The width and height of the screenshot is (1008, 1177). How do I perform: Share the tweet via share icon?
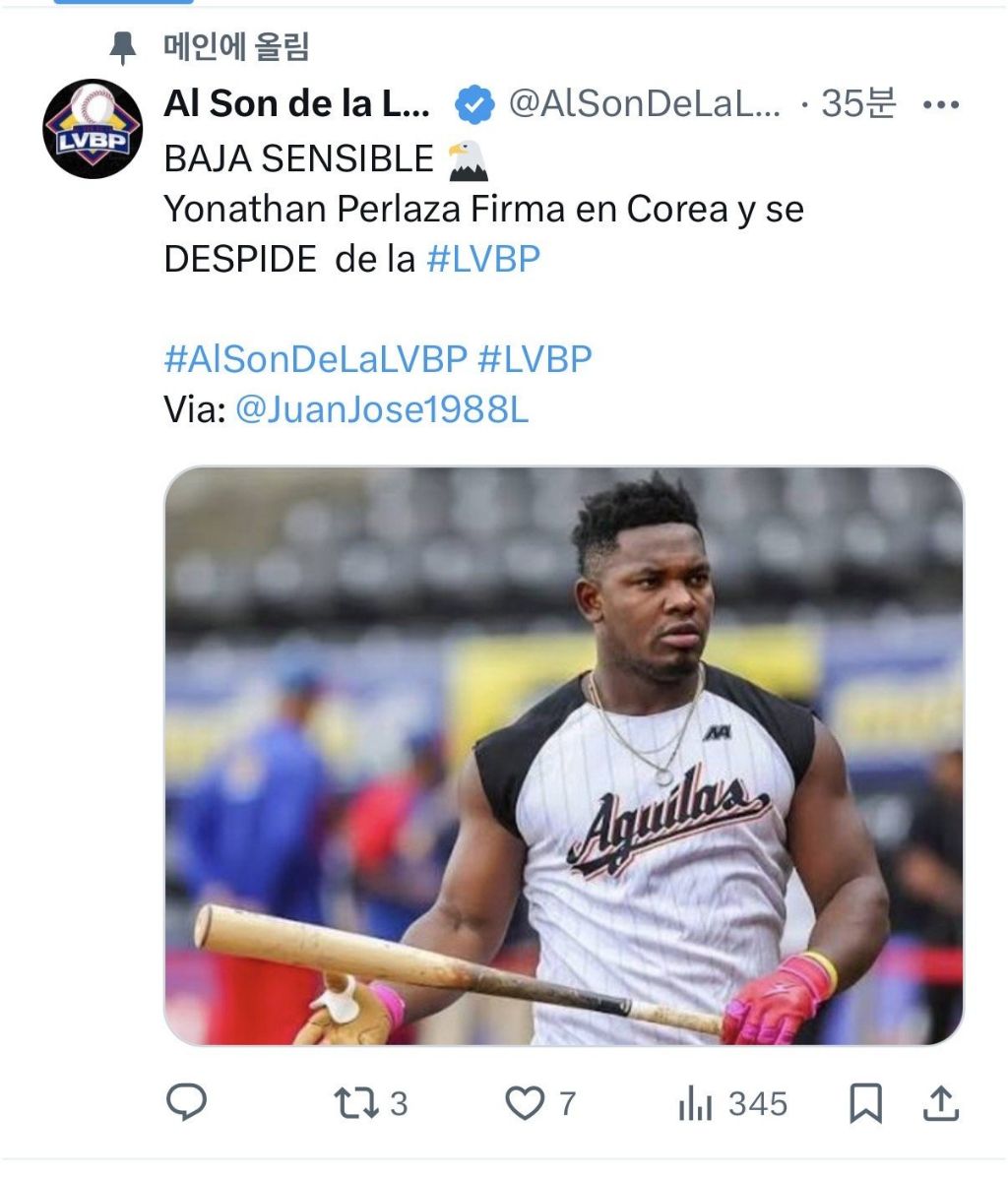pos(940,1103)
